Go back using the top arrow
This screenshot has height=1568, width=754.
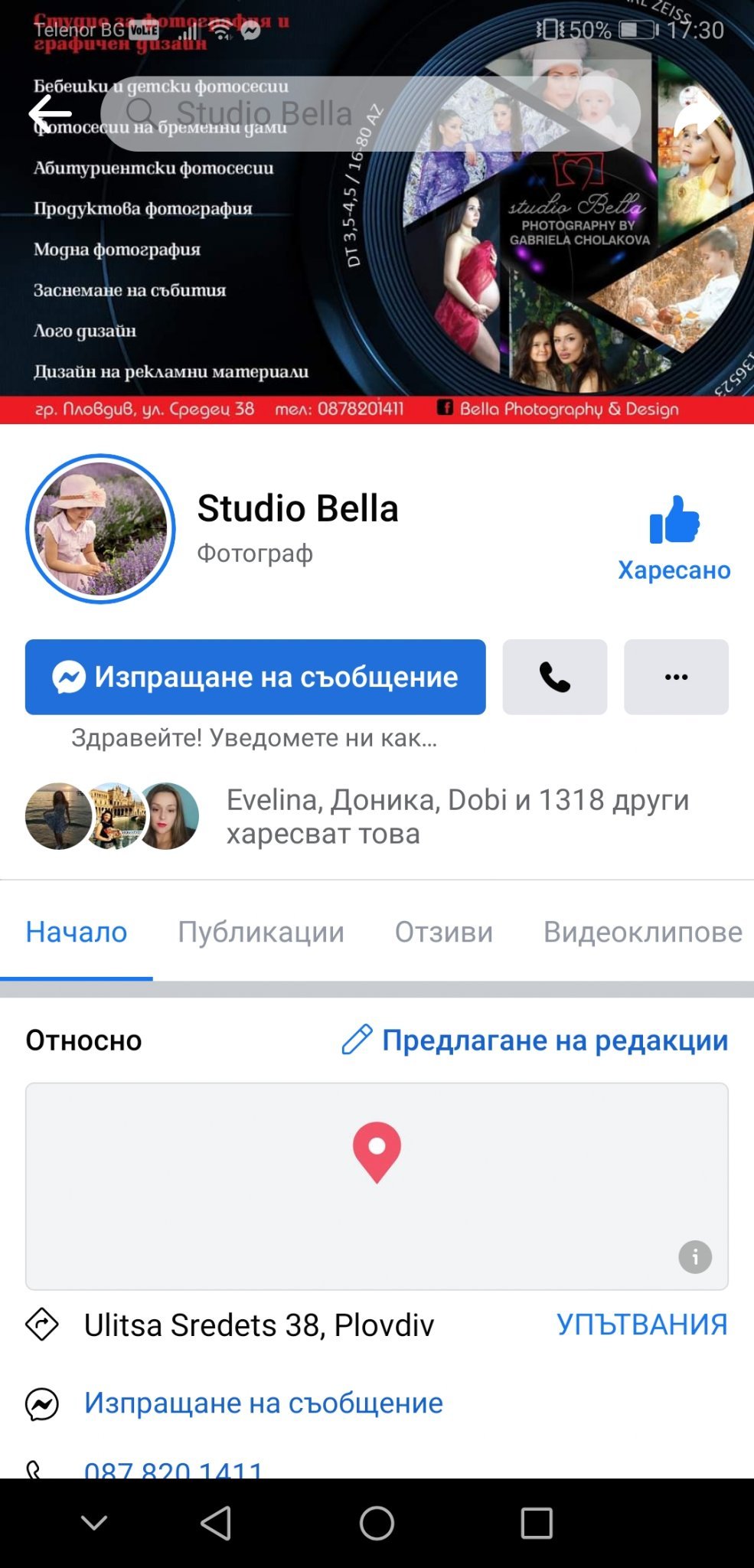click(x=51, y=114)
